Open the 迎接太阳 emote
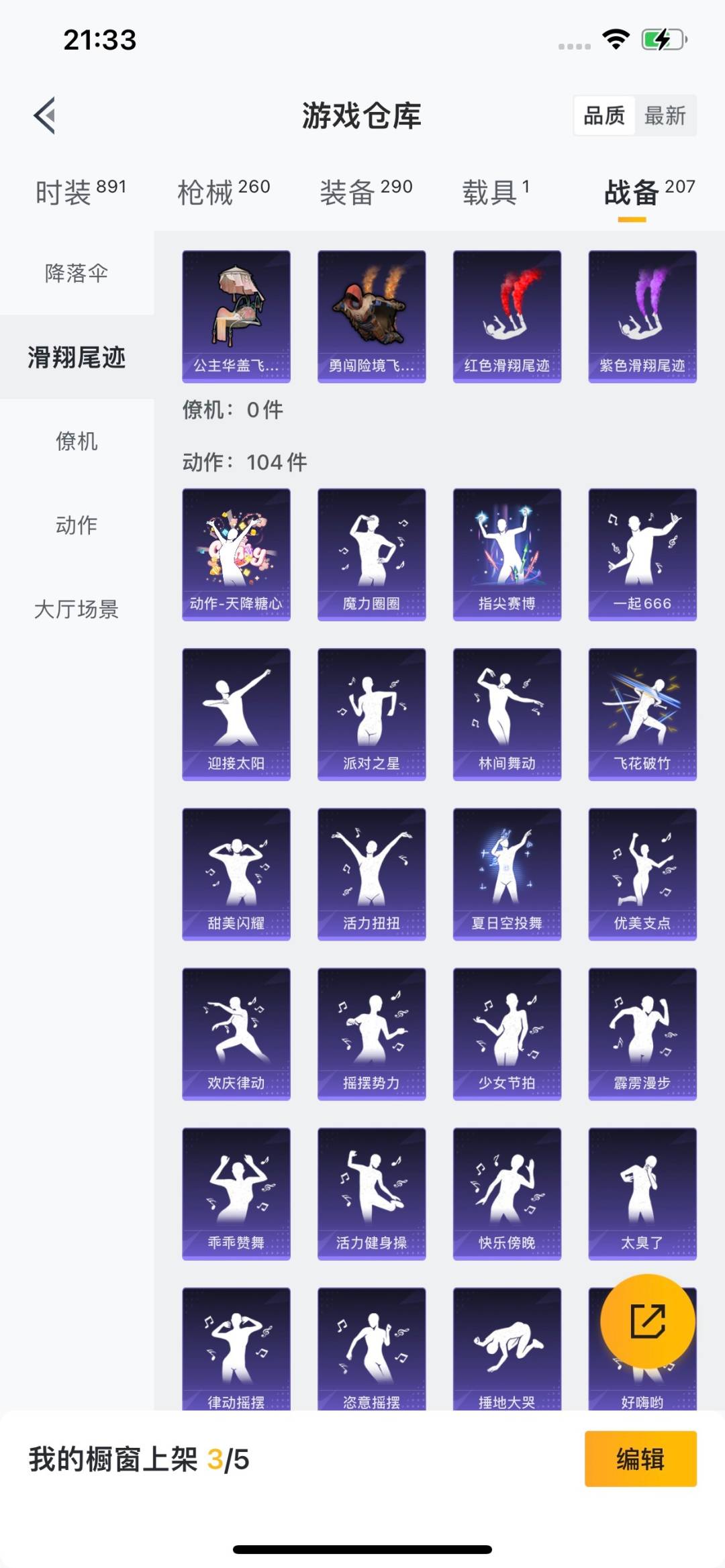 (x=236, y=715)
